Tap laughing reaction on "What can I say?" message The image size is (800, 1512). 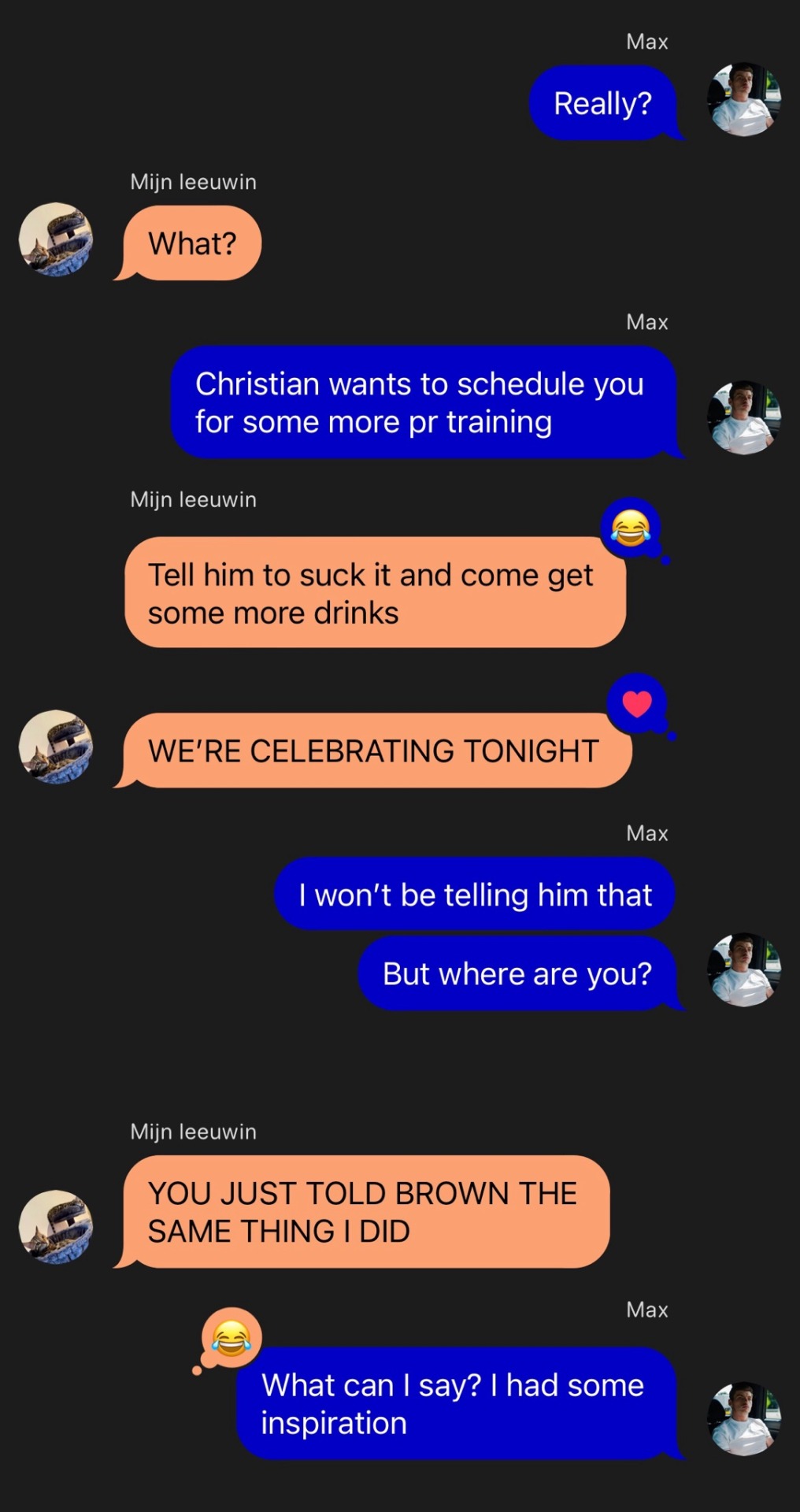click(x=231, y=1338)
